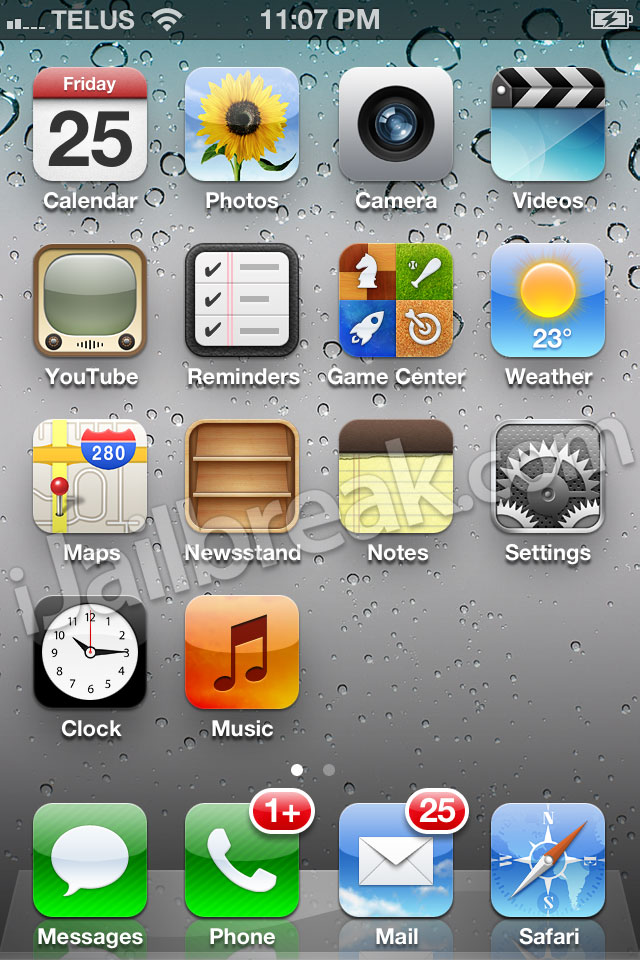Open Messages from the dock

point(90,861)
